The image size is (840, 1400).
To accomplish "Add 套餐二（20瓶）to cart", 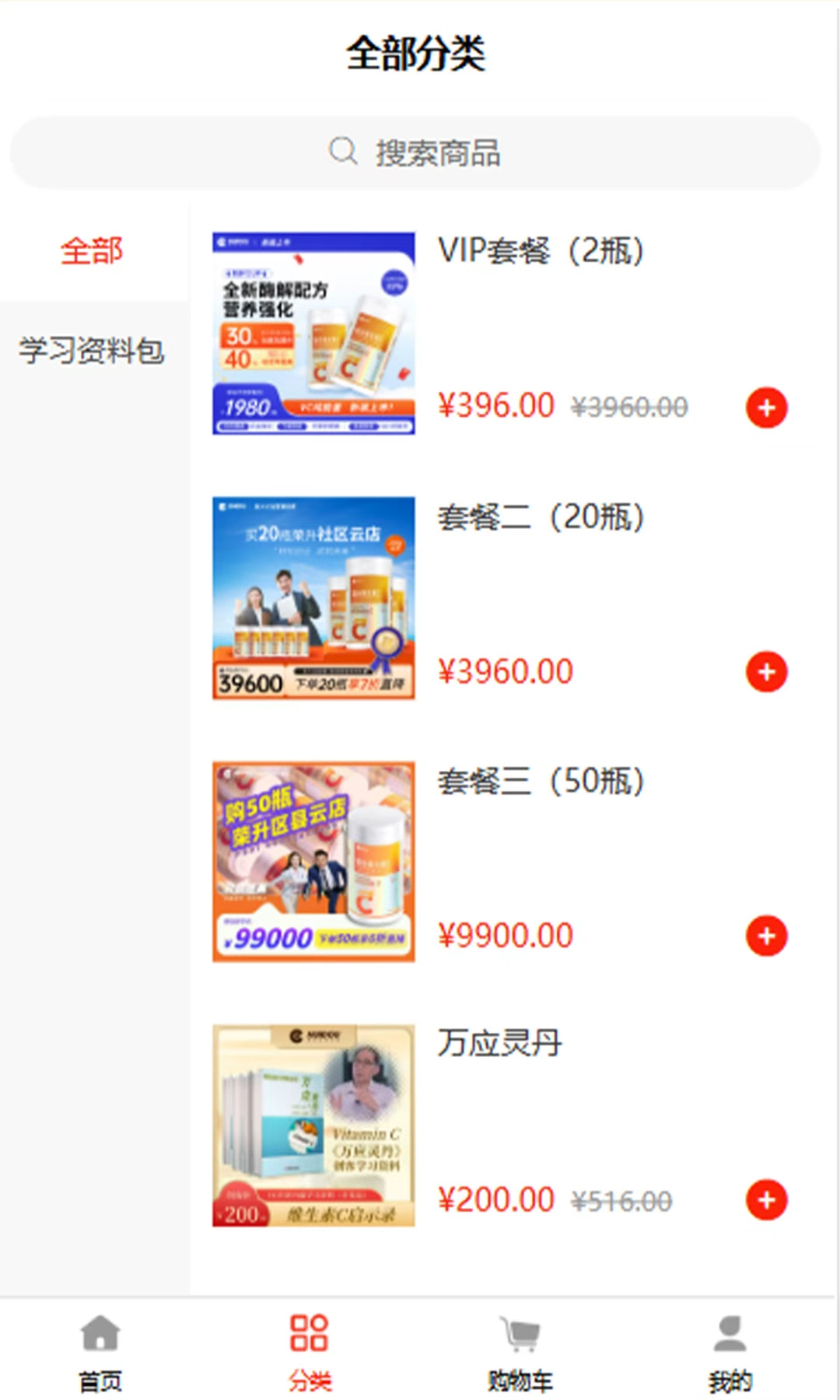I will pyautogui.click(x=766, y=672).
